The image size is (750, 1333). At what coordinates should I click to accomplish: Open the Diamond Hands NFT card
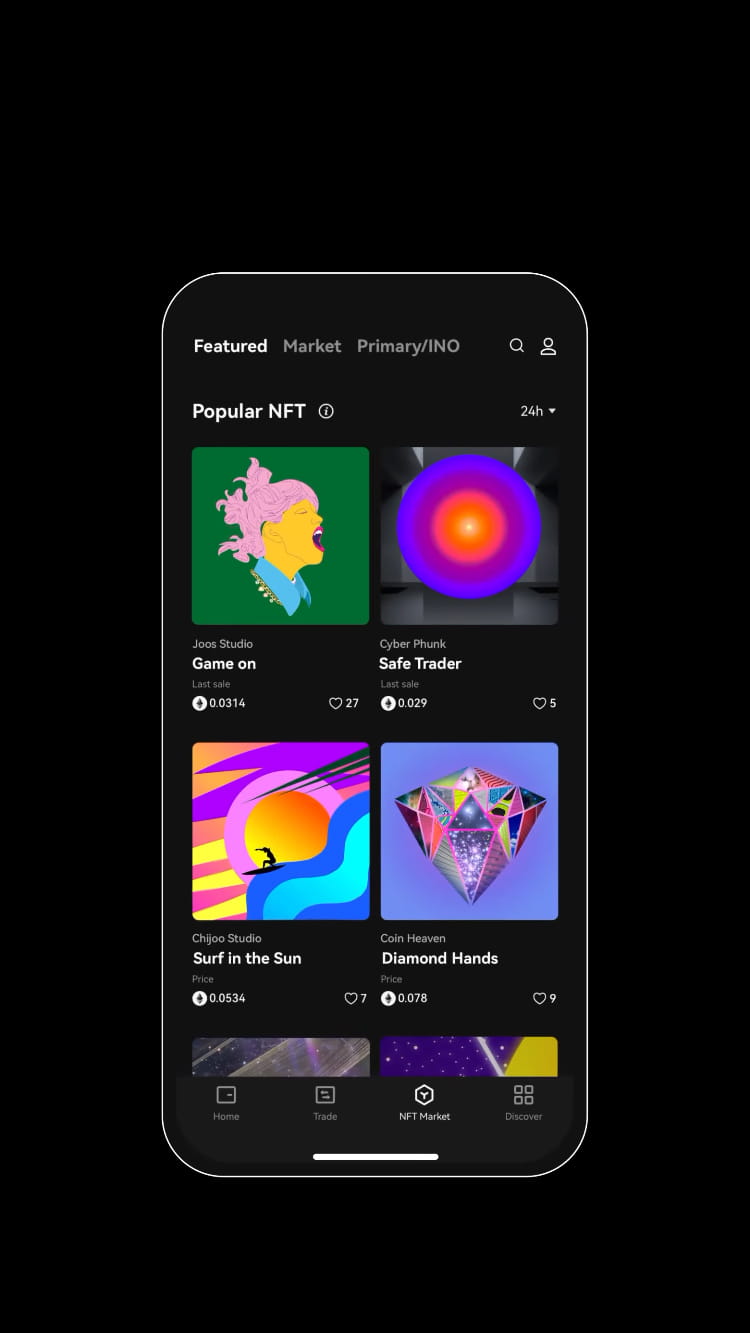(x=469, y=831)
